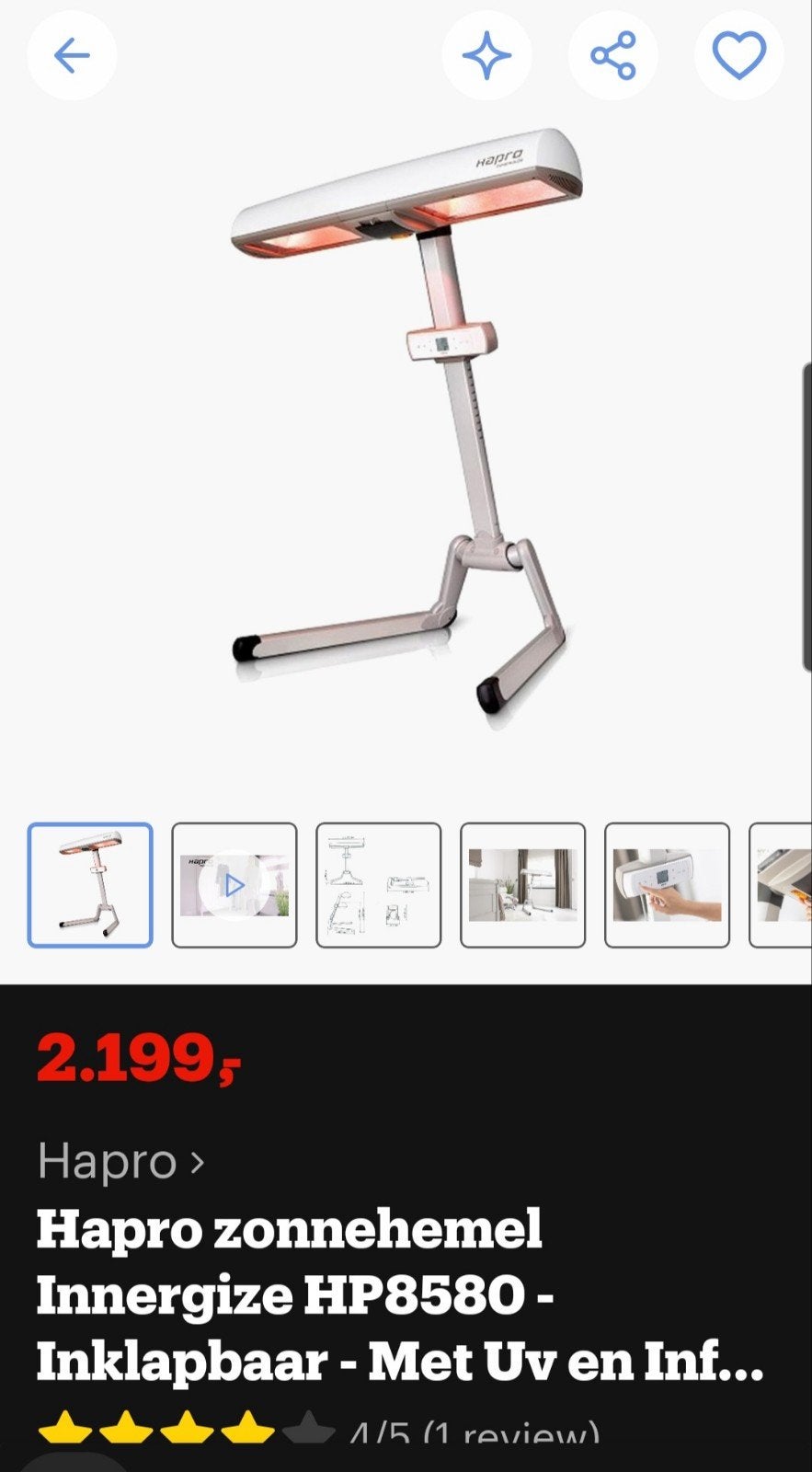View the dimensions drawing thumbnail
Image resolution: width=812 pixels, height=1472 pixels.
379,885
